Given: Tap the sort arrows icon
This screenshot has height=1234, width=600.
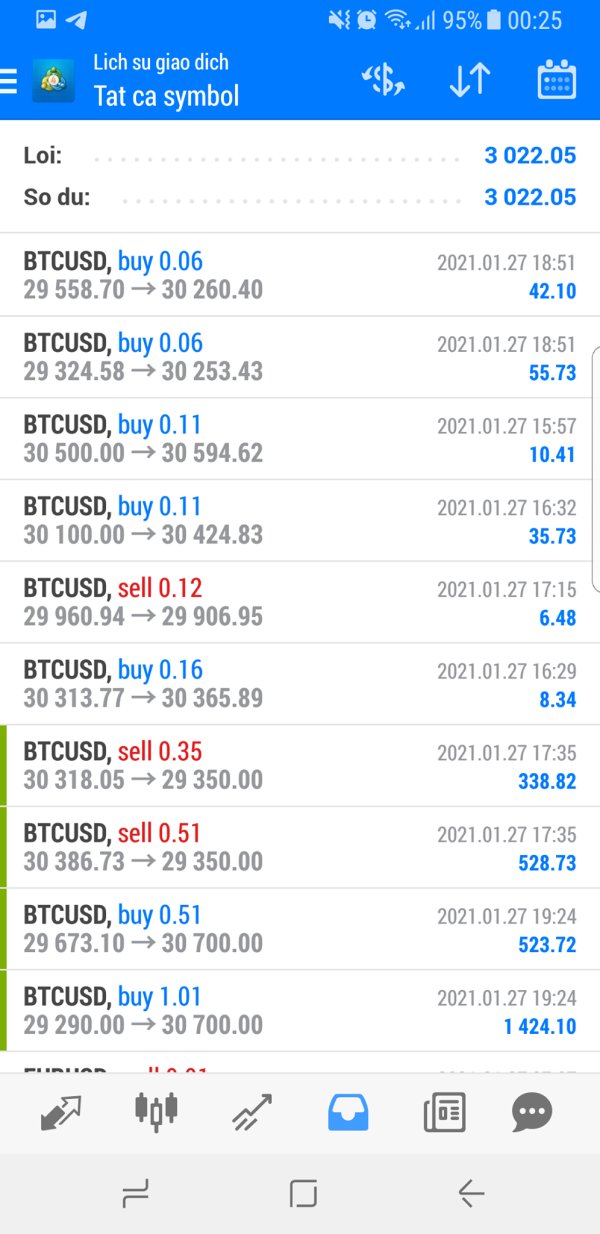Looking at the screenshot, I should tap(469, 80).
